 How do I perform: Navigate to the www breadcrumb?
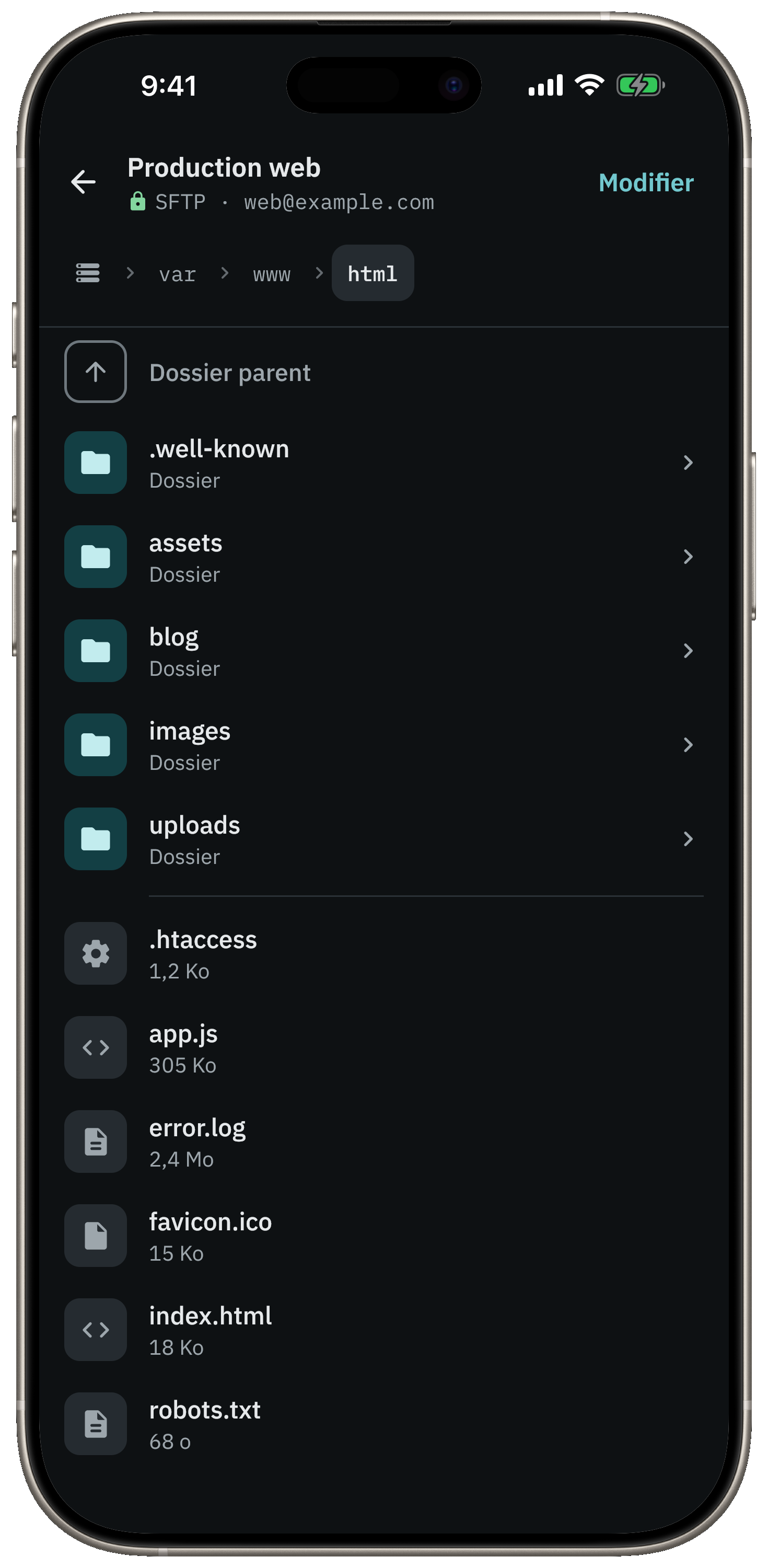click(272, 274)
